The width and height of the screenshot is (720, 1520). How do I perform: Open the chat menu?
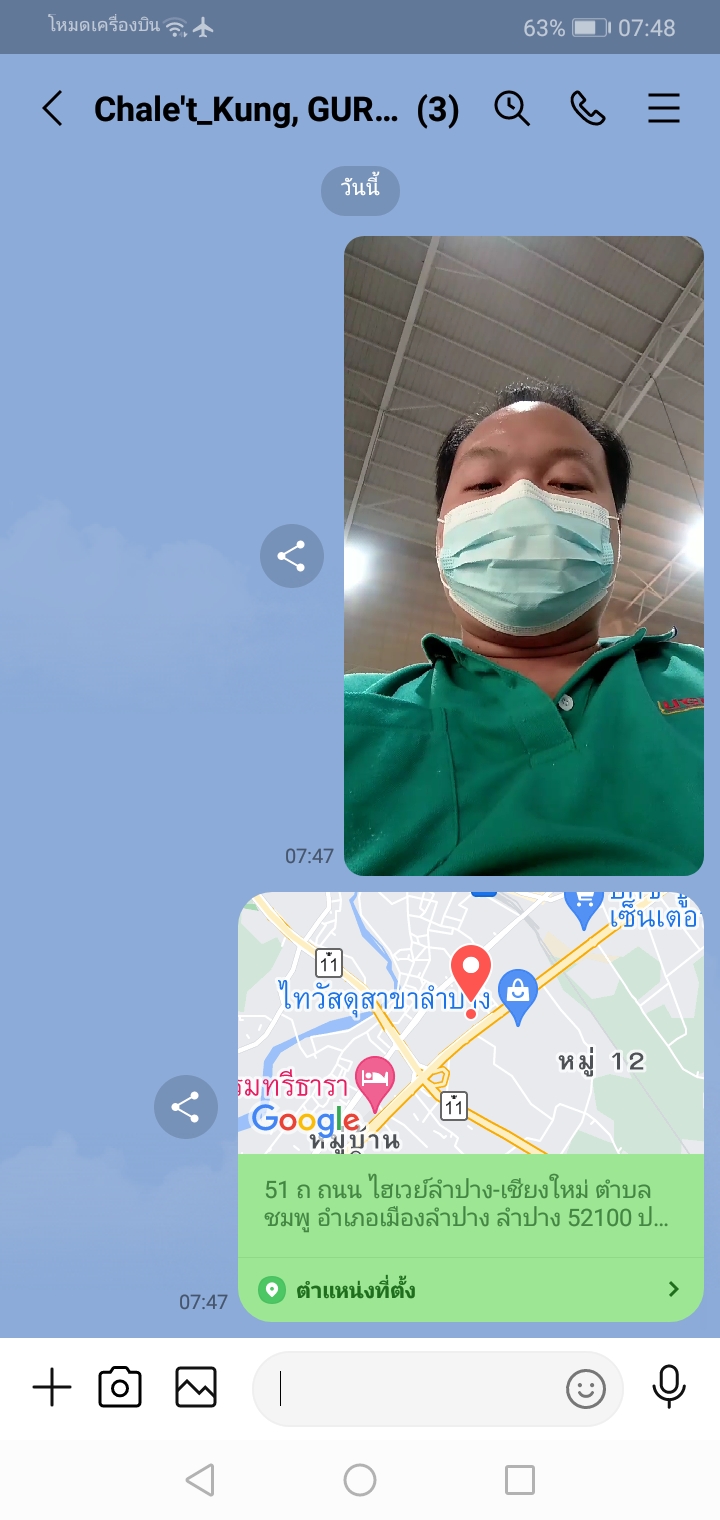[664, 109]
